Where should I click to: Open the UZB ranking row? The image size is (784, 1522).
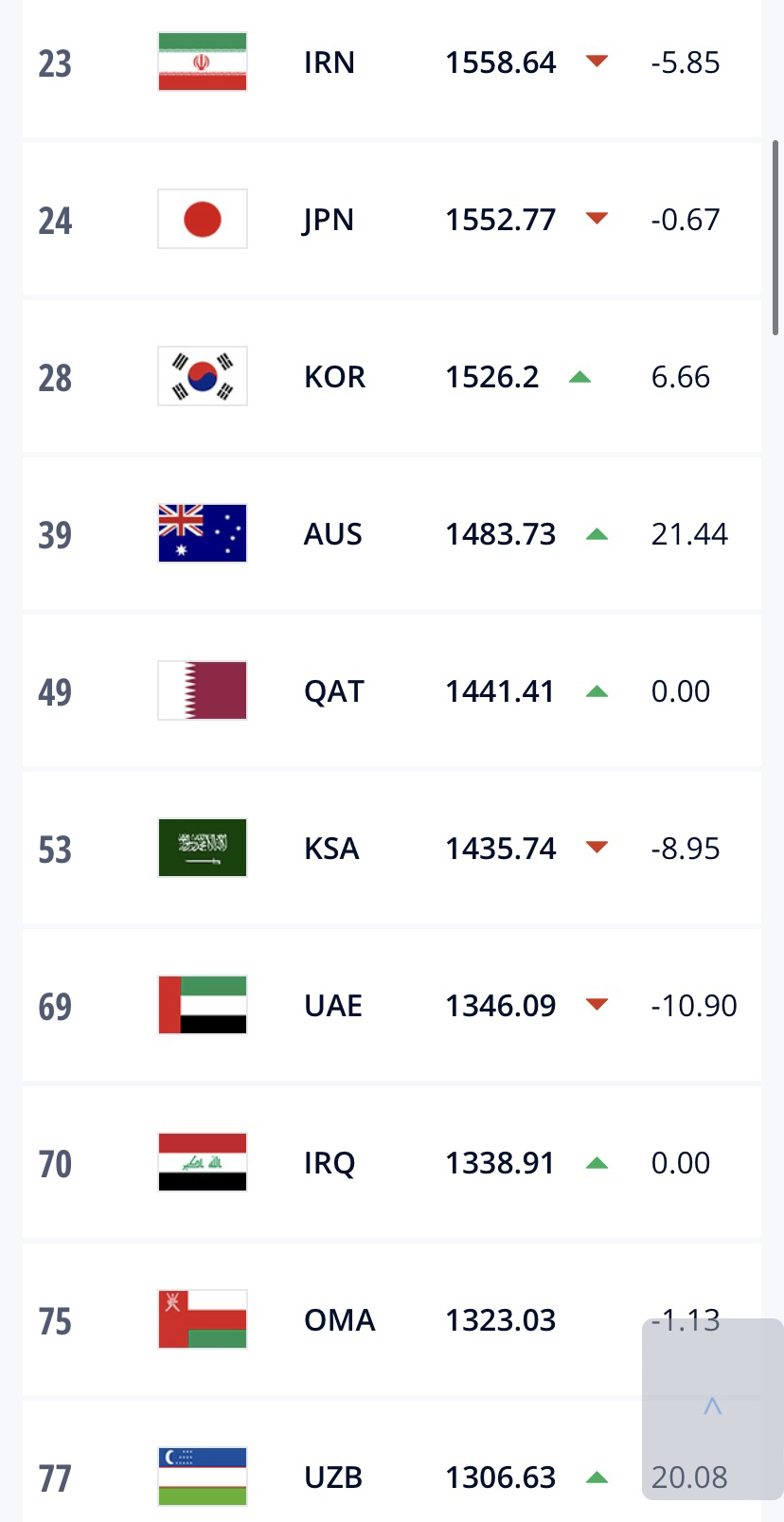click(x=392, y=1461)
